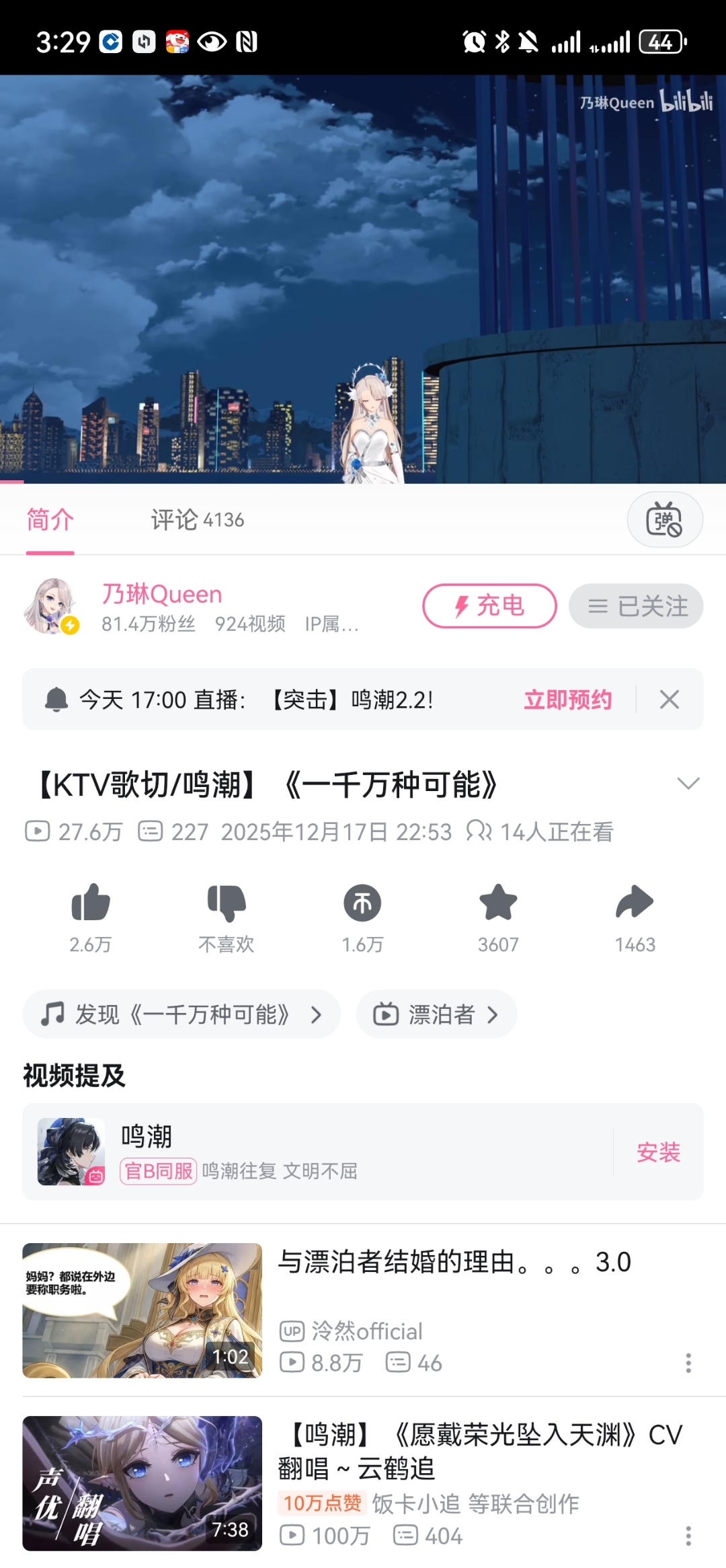Tap the 已关注 following button

636,606
